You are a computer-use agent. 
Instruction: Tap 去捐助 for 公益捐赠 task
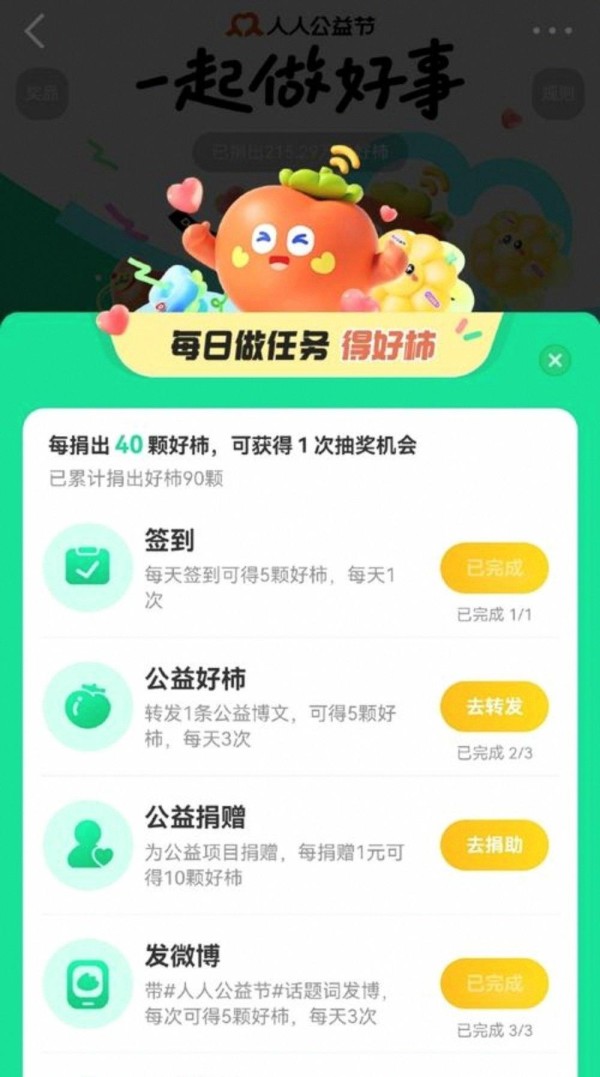[494, 845]
